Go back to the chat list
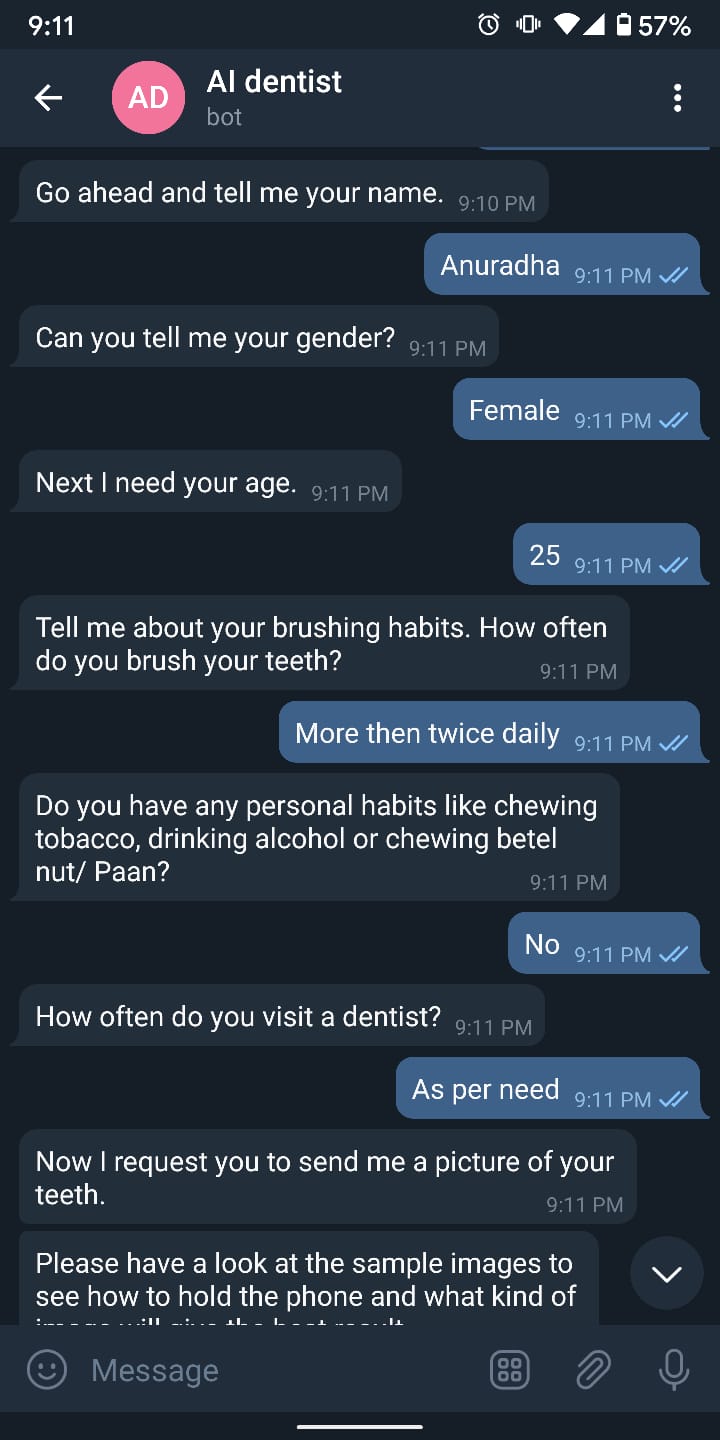Viewport: 720px width, 1440px height. click(x=48, y=97)
